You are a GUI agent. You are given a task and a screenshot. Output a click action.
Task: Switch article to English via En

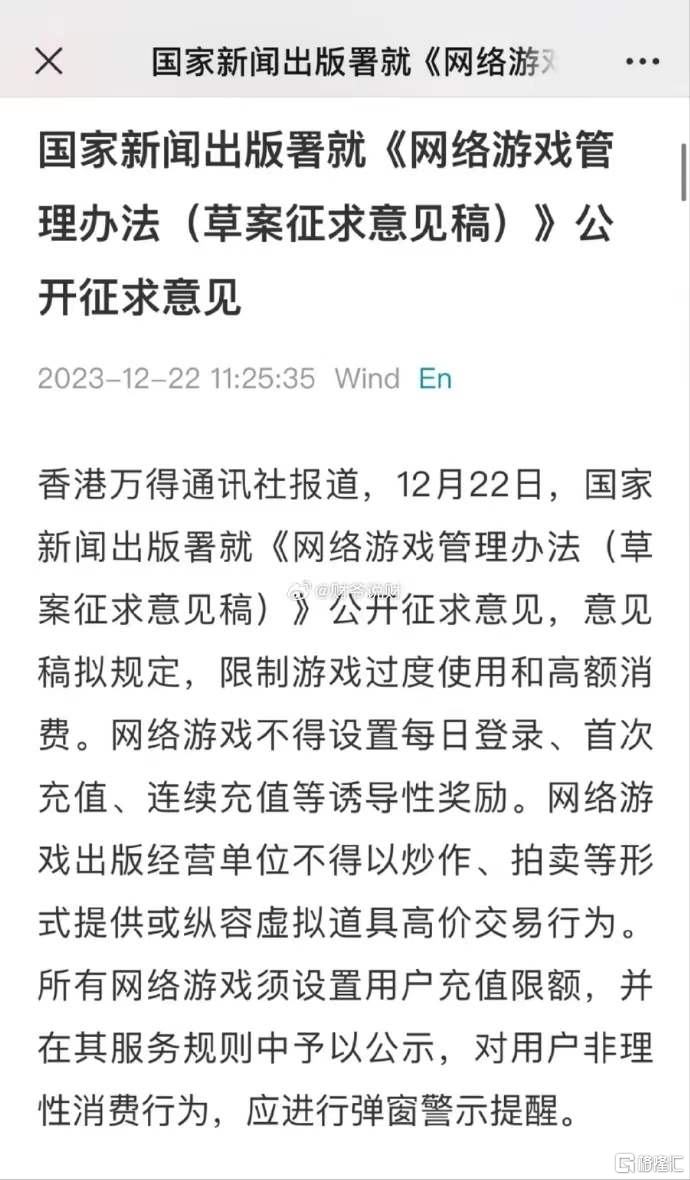[436, 378]
